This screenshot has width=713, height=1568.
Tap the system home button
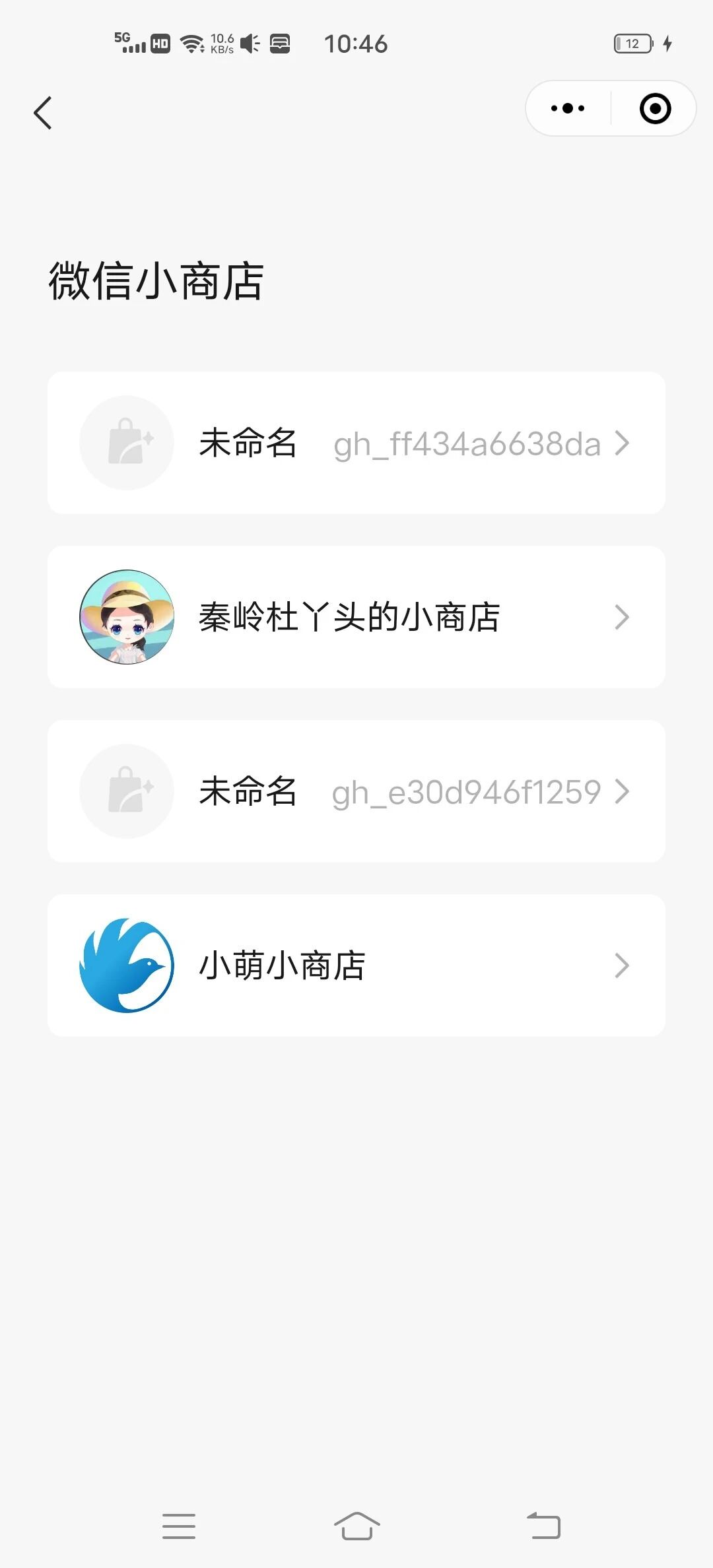pos(356,1526)
